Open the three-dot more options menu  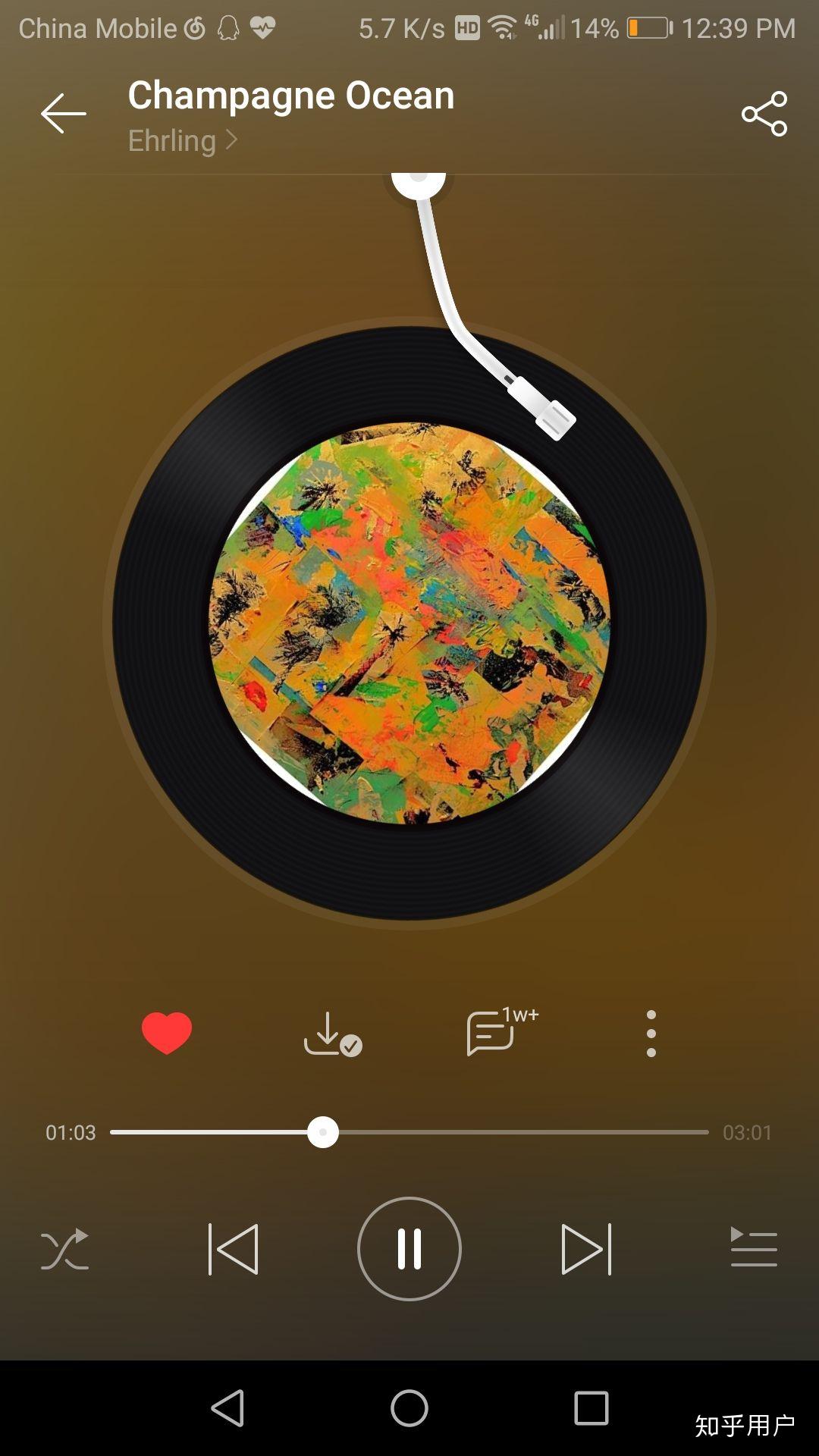(x=651, y=1033)
